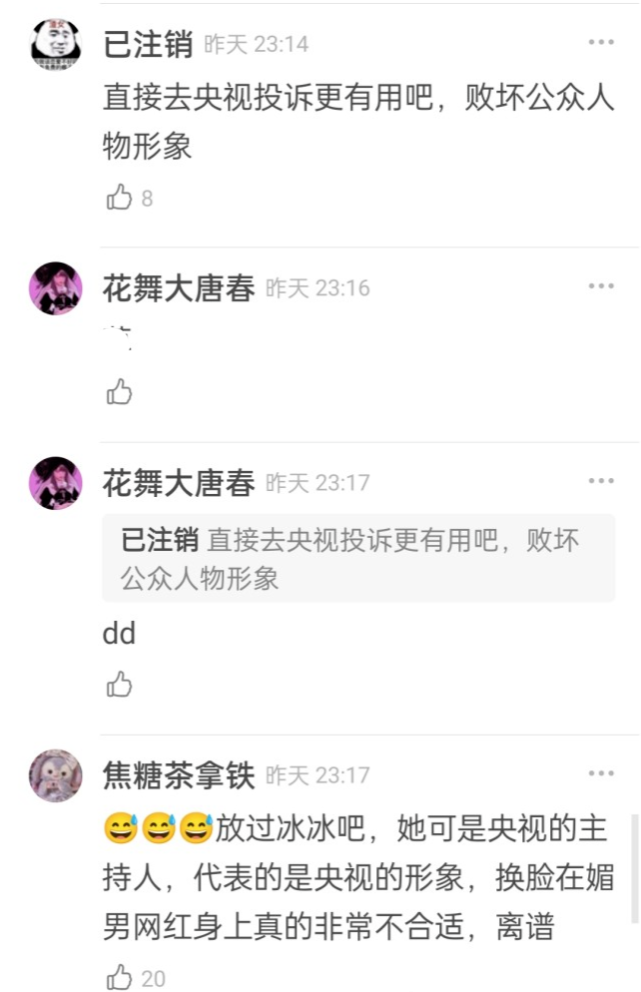This screenshot has width=641, height=992.
Task: Like 已注销's comment posted at 23:14
Action: point(120,198)
